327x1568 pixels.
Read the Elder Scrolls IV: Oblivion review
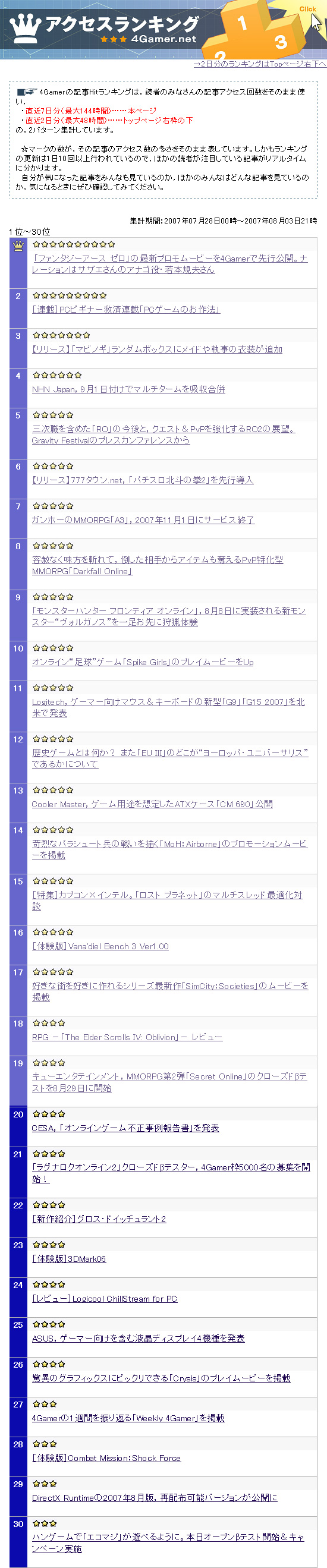(x=127, y=1037)
